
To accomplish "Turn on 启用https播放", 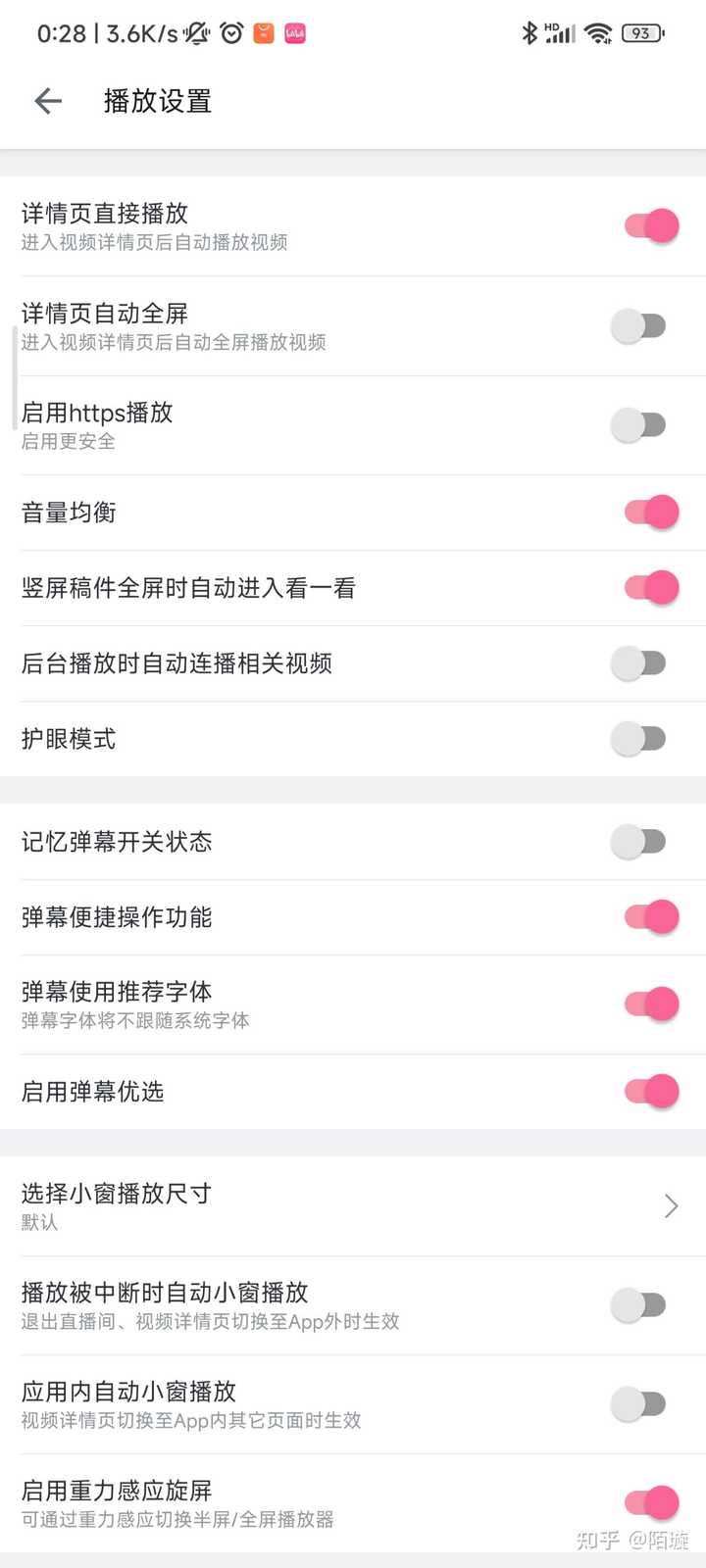I will (x=638, y=424).
